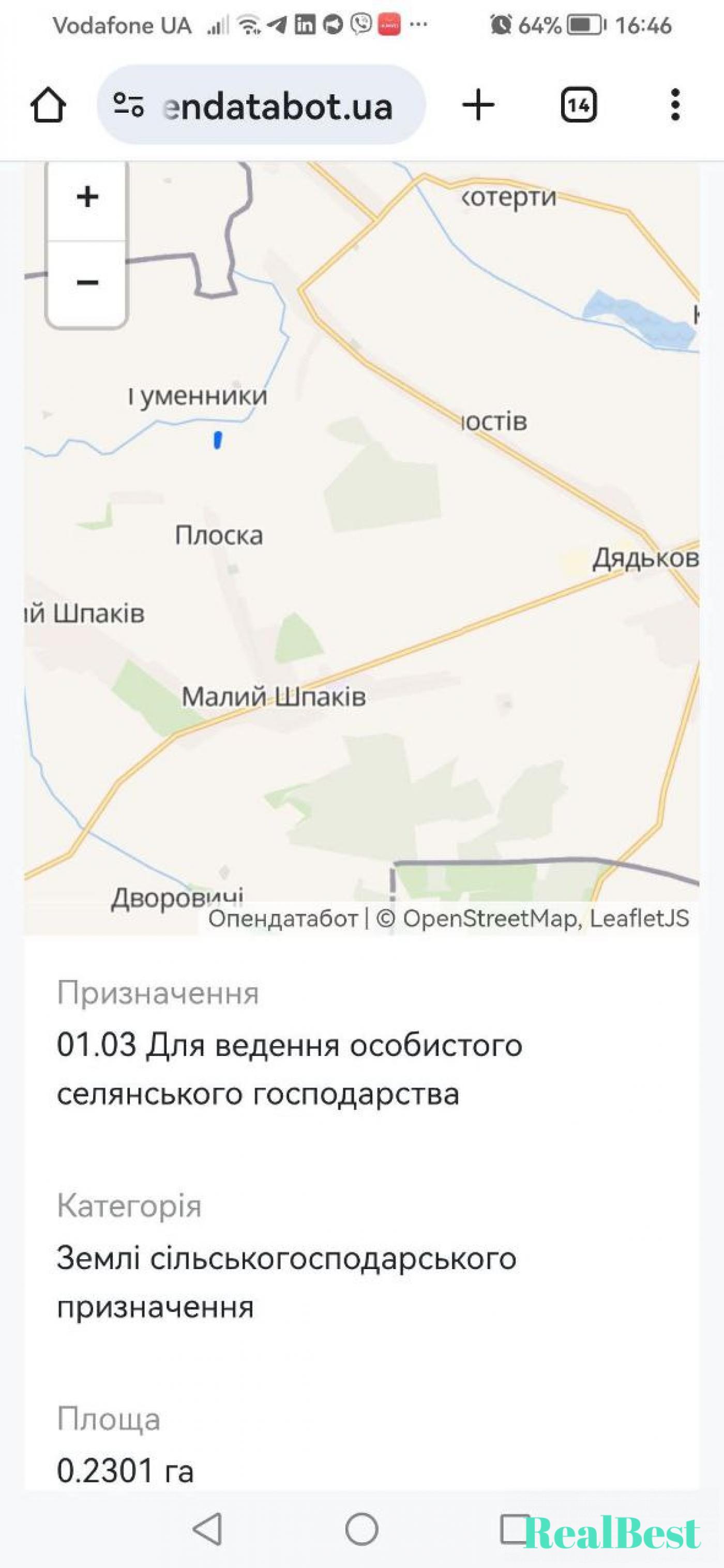Screen dimensions: 724x1568
Task: View site information icon in address bar
Action: tap(128, 105)
